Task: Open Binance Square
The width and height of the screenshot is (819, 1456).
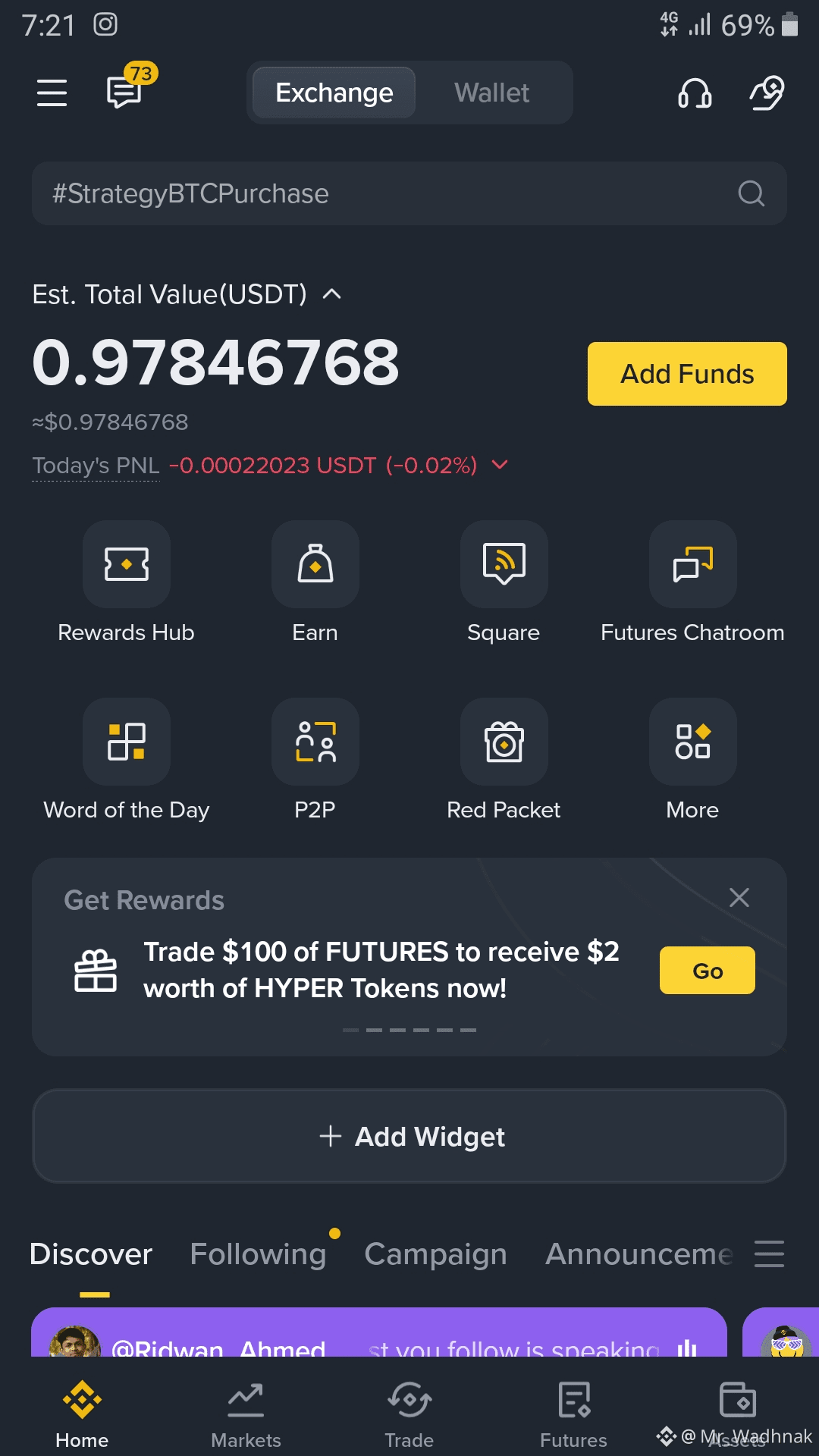Action: tap(504, 565)
